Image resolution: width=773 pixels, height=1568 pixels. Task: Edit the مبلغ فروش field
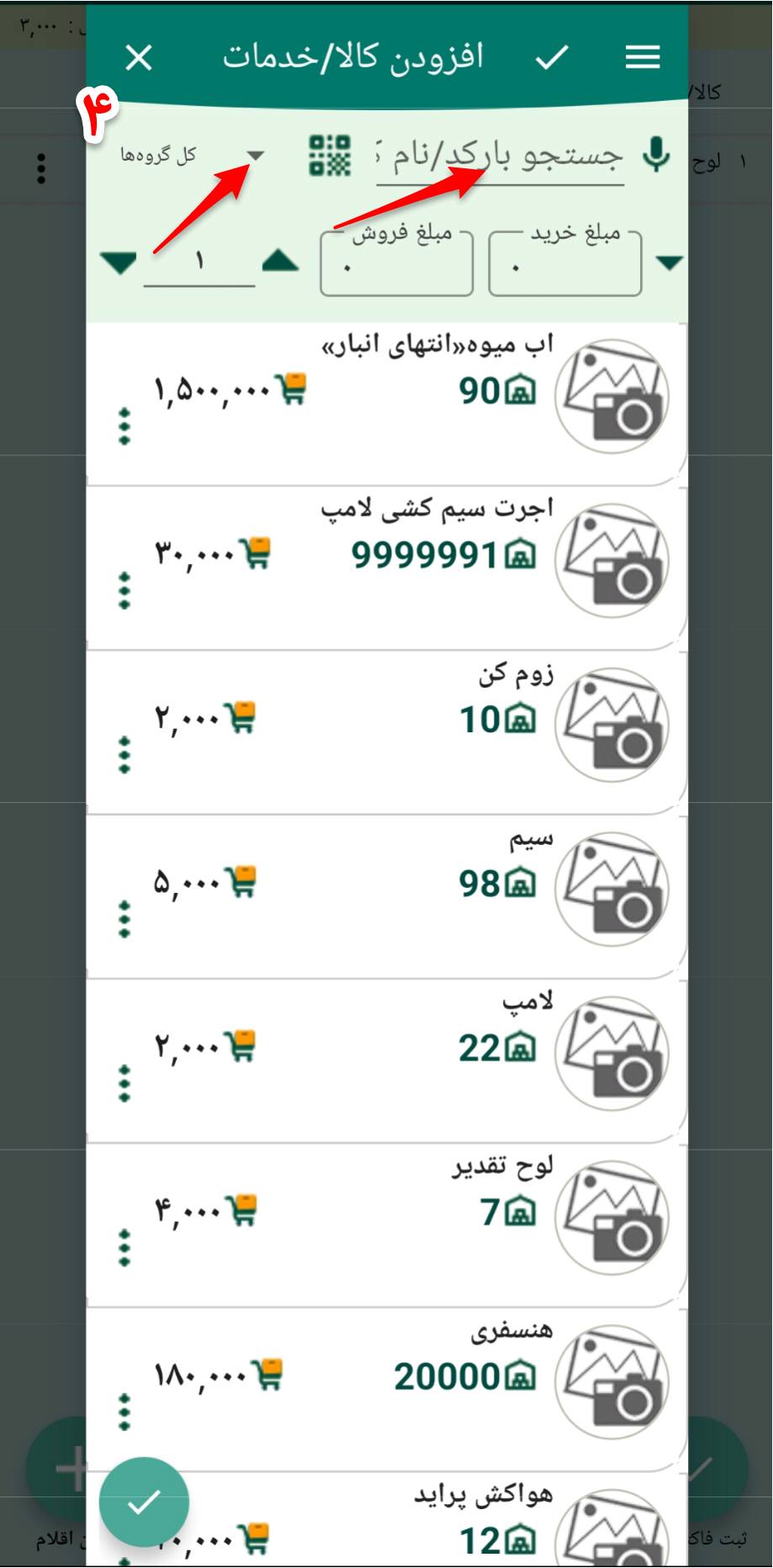click(396, 266)
